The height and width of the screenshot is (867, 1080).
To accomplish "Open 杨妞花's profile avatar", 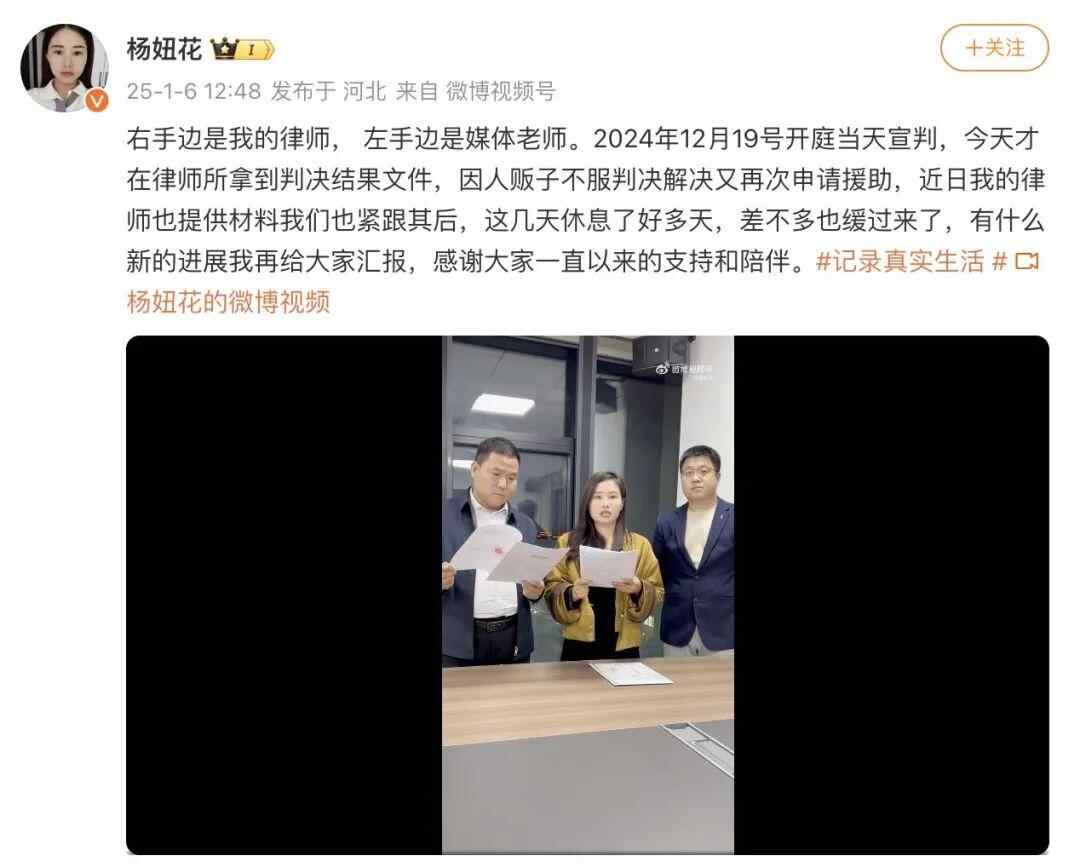I will (65, 67).
